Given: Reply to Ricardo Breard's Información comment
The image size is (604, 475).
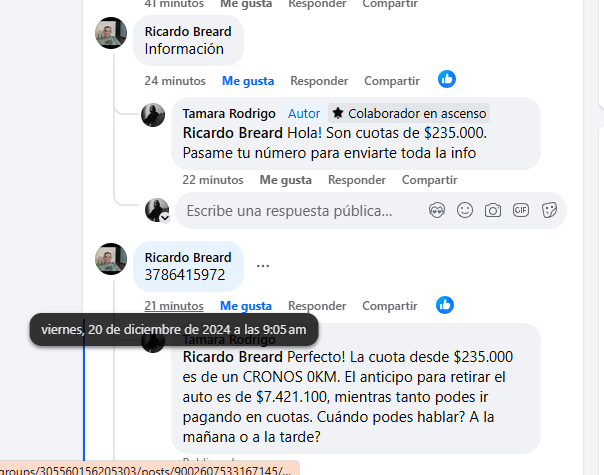Looking at the screenshot, I should pos(318,80).
